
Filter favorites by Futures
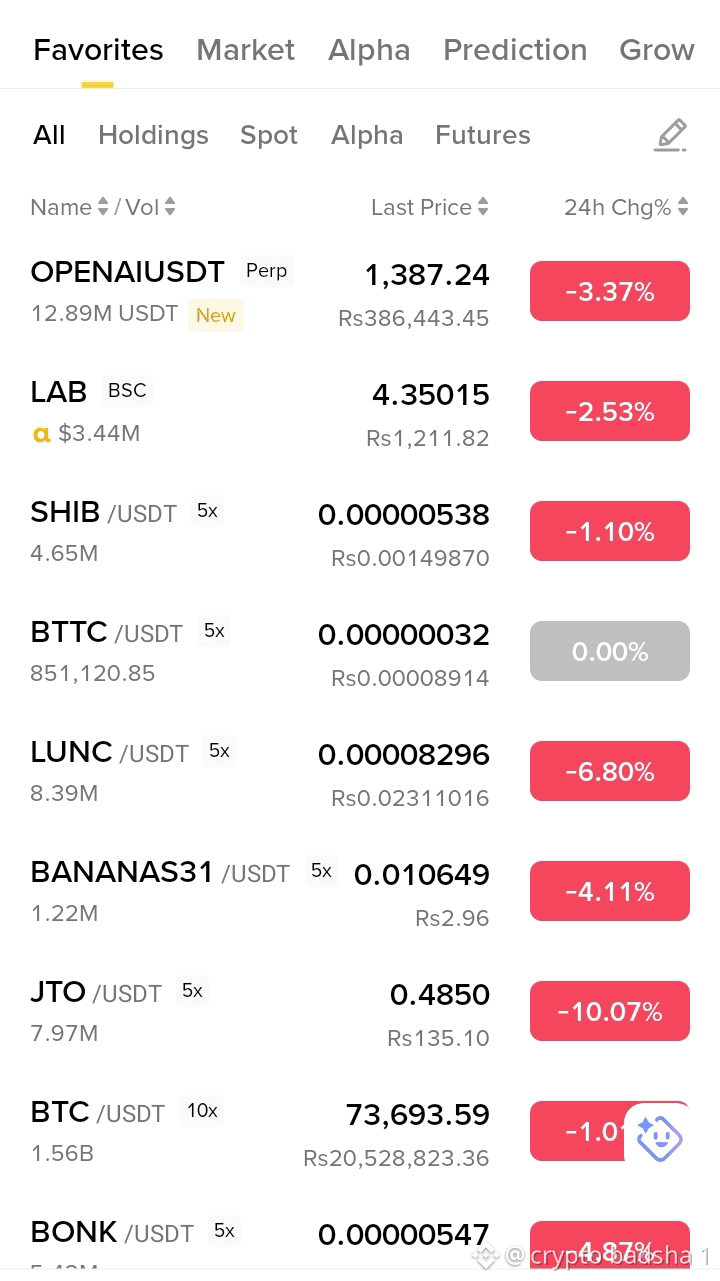(x=483, y=135)
